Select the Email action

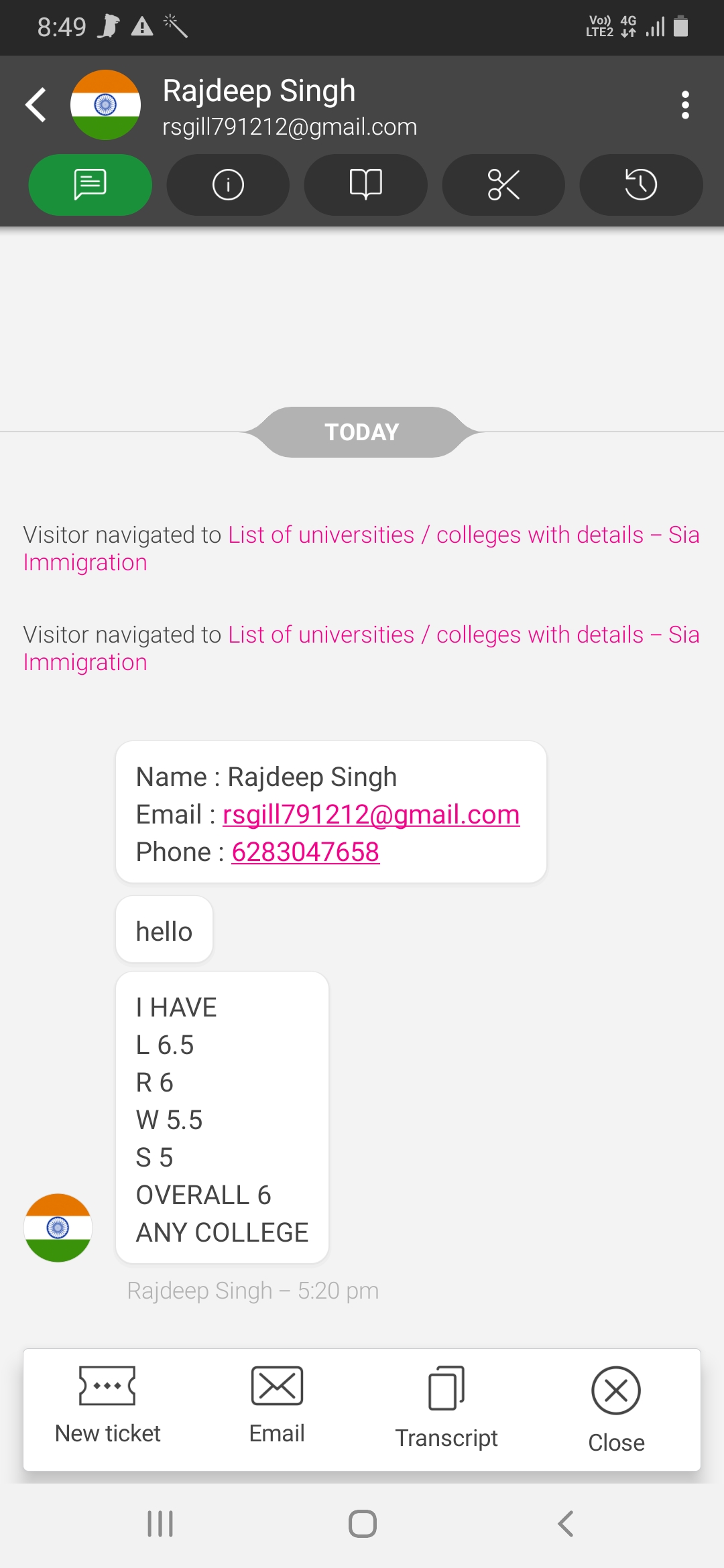pos(277,1405)
